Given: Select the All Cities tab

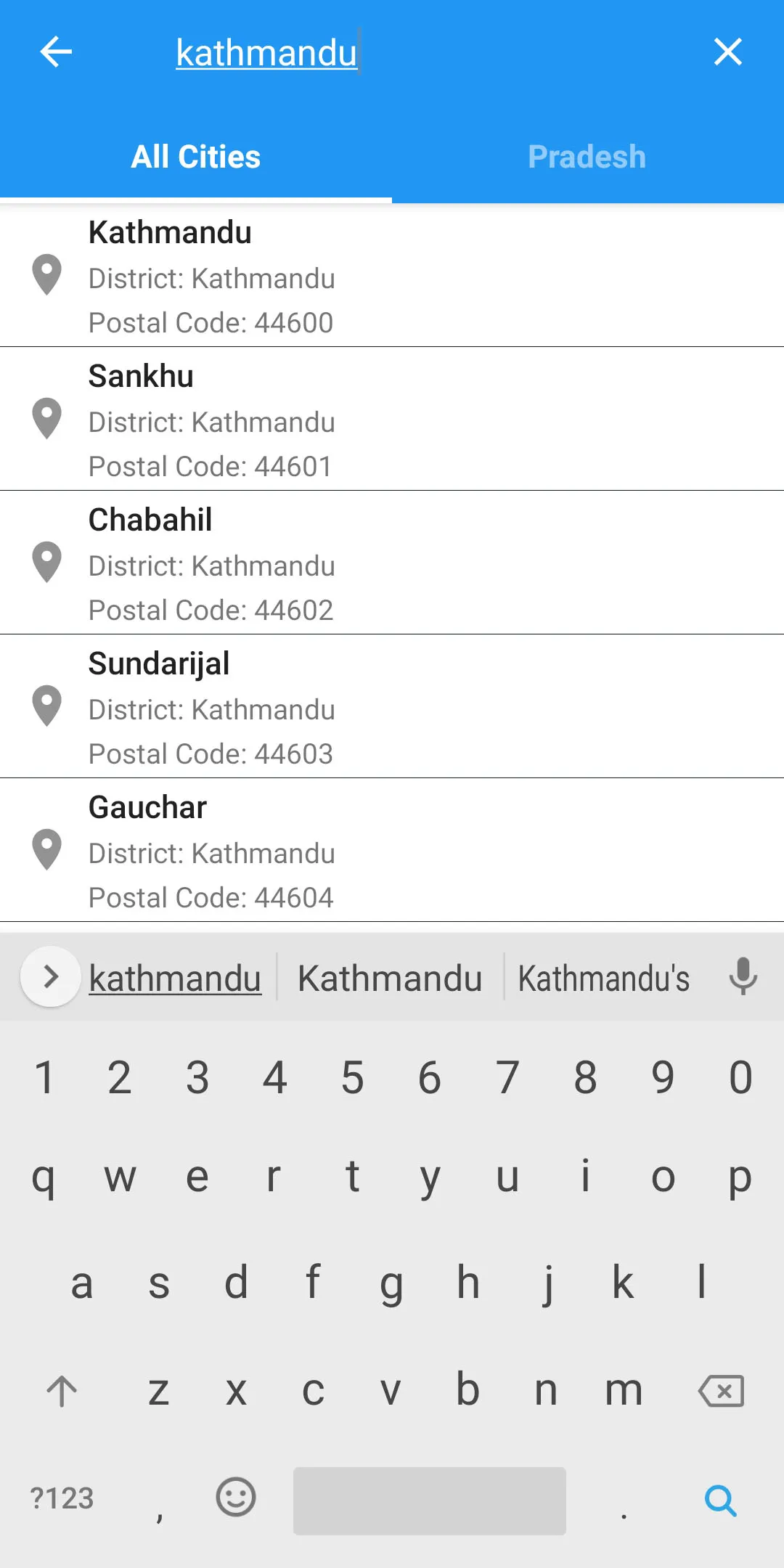Looking at the screenshot, I should (196, 157).
